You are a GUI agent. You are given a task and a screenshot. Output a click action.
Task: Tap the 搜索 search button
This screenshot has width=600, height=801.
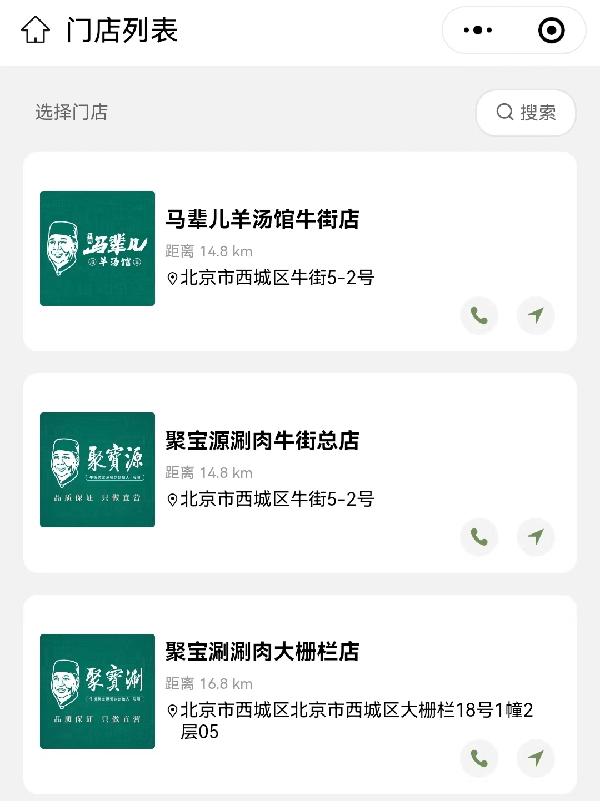[526, 112]
